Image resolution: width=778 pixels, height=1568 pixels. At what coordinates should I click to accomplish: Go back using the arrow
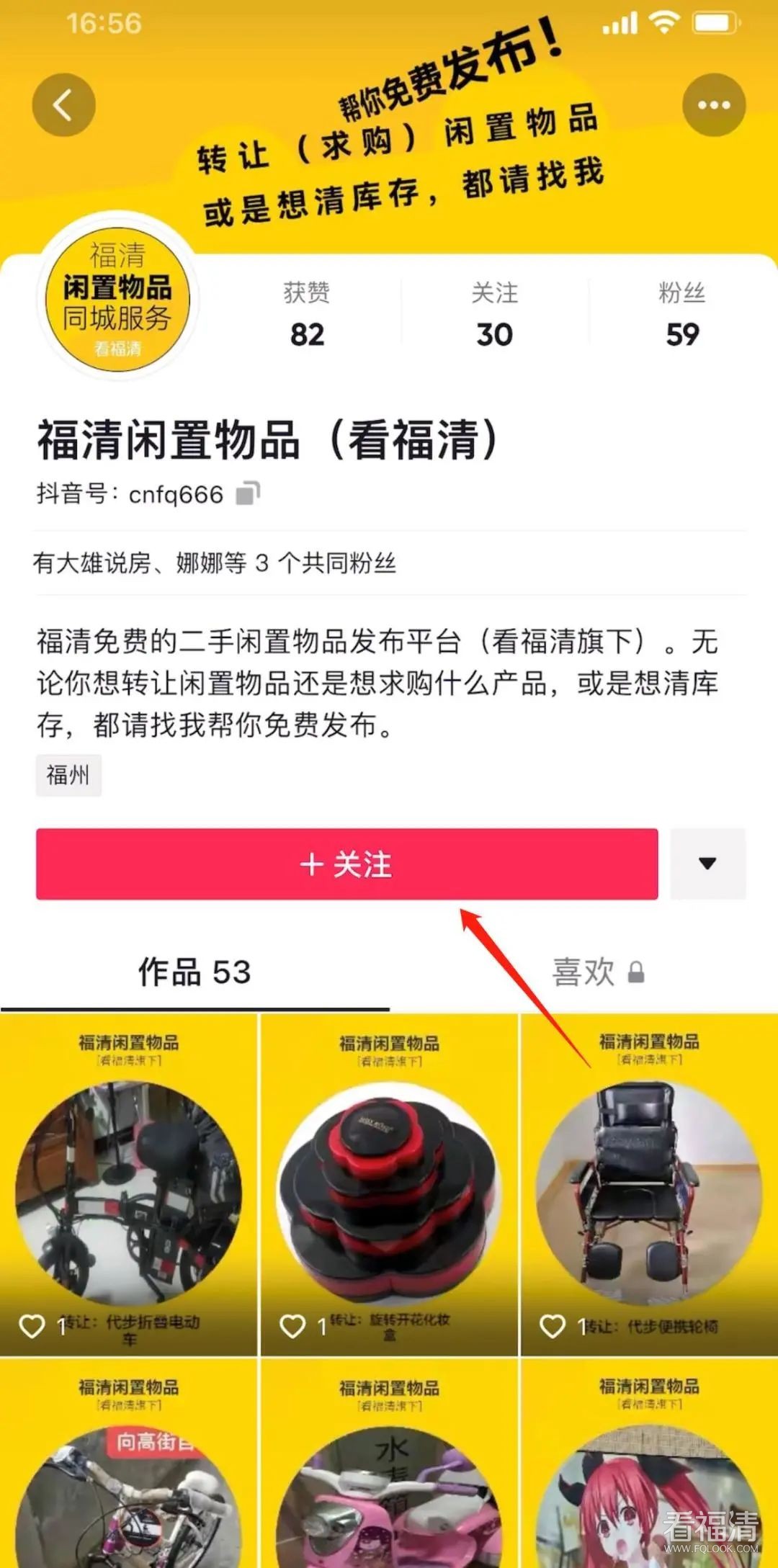[63, 105]
